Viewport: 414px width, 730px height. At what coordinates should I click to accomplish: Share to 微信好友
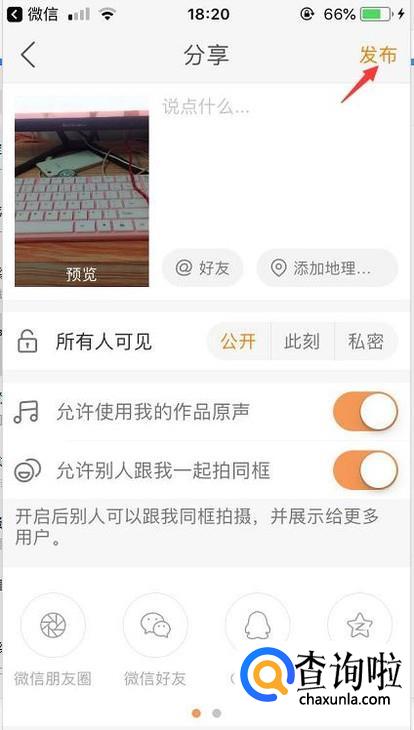pyautogui.click(x=155, y=625)
